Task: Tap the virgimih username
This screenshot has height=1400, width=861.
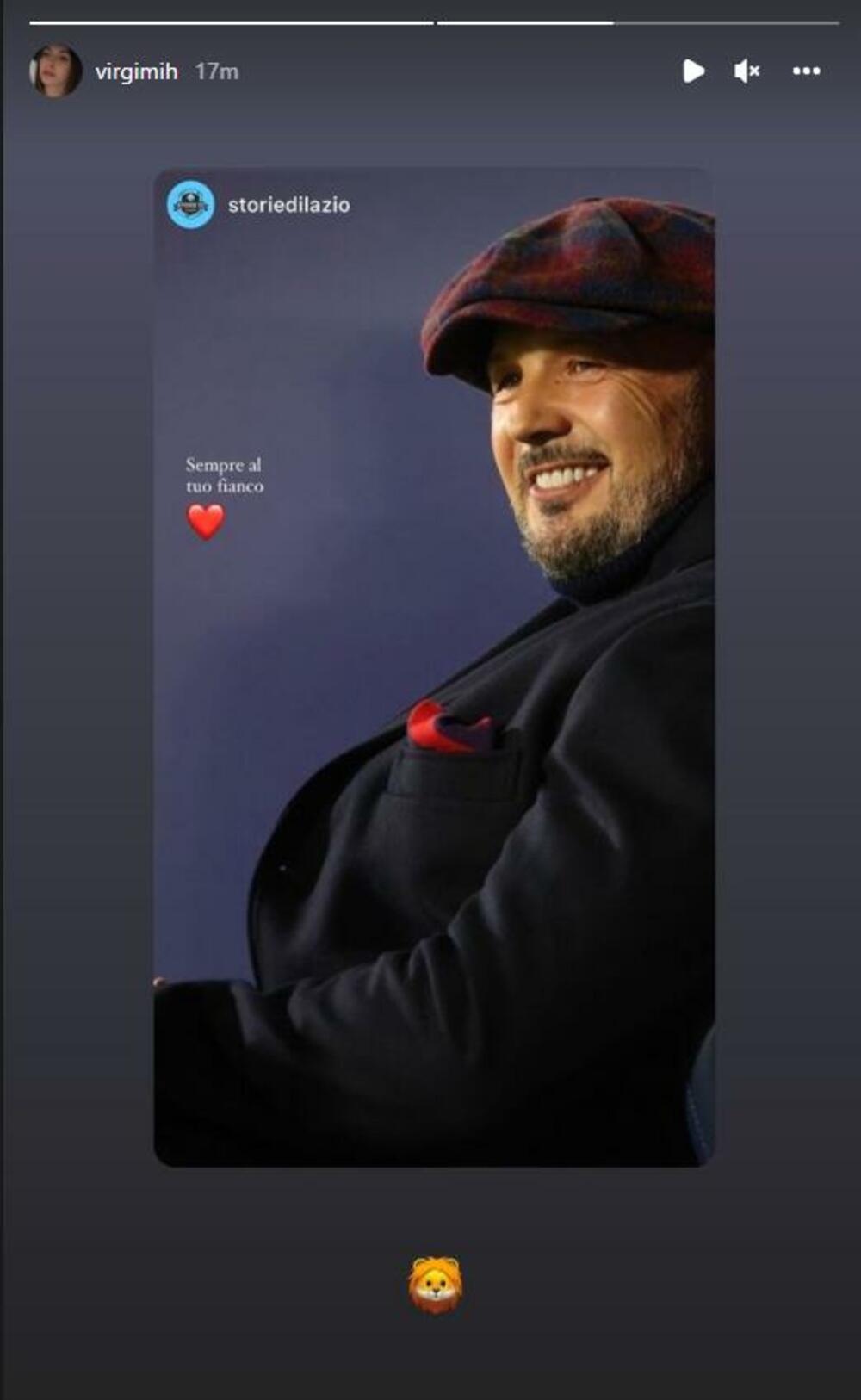Action: [x=136, y=71]
